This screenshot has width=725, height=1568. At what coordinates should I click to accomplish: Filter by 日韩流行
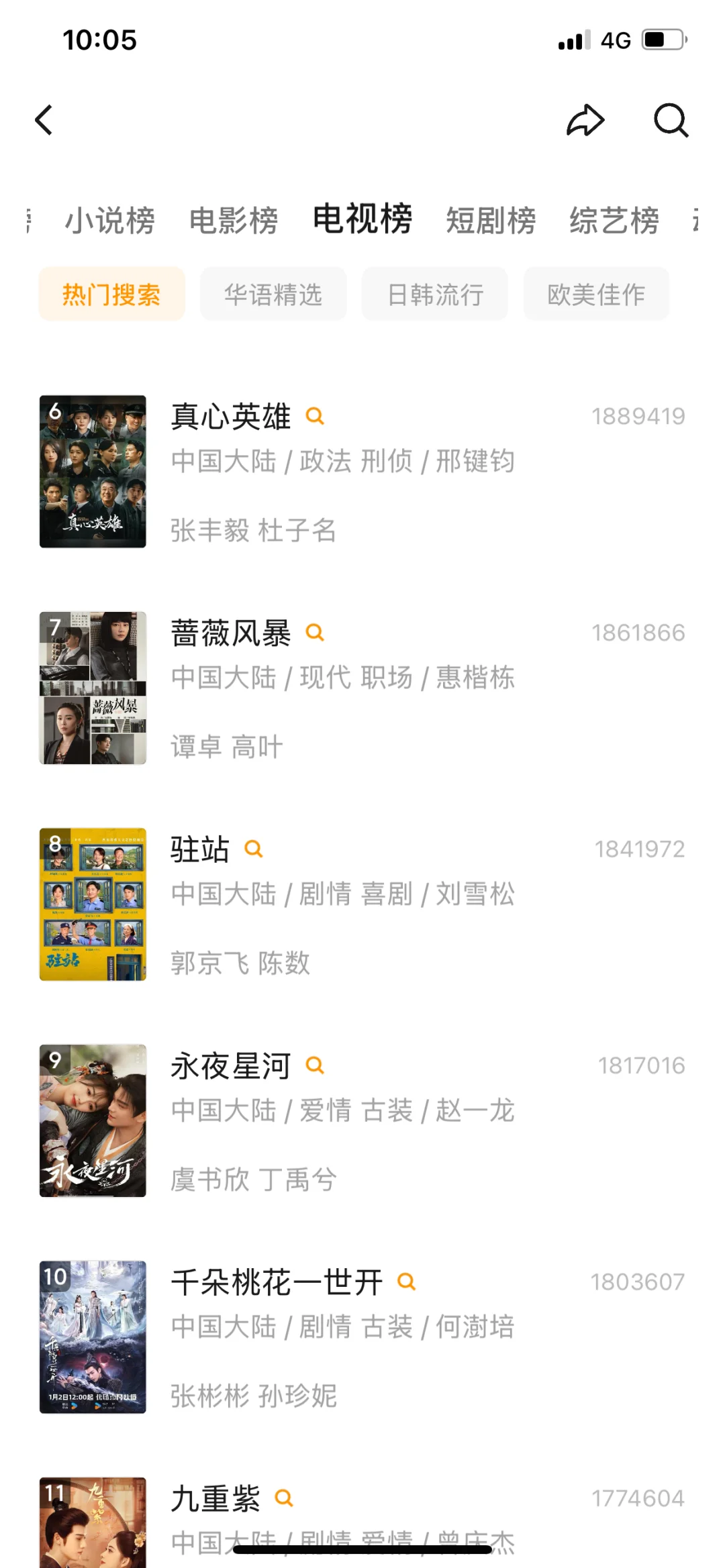(x=435, y=295)
